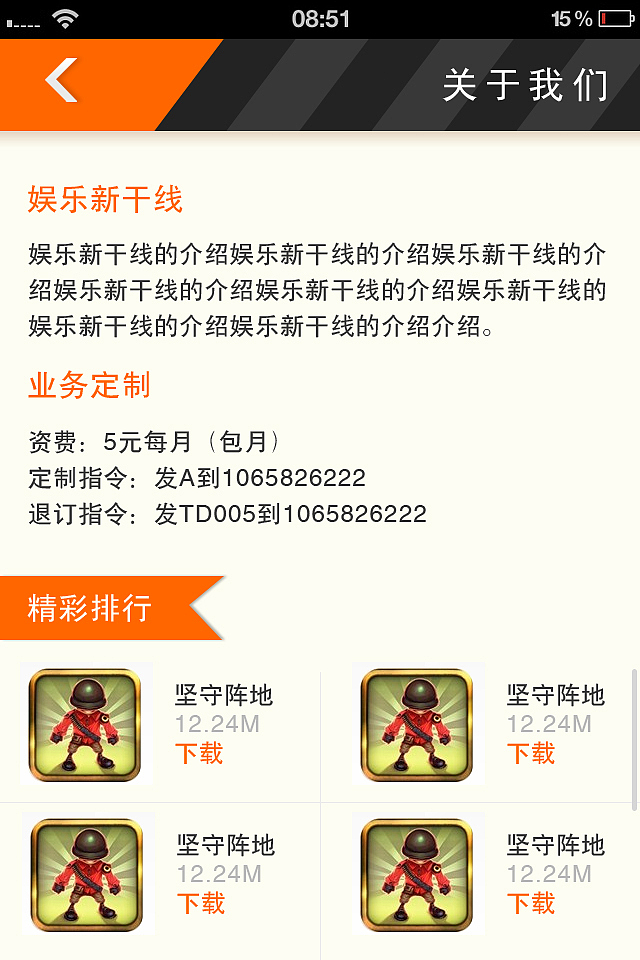
Task: Go back using the white arrow
Action: pyautogui.click(x=62, y=82)
